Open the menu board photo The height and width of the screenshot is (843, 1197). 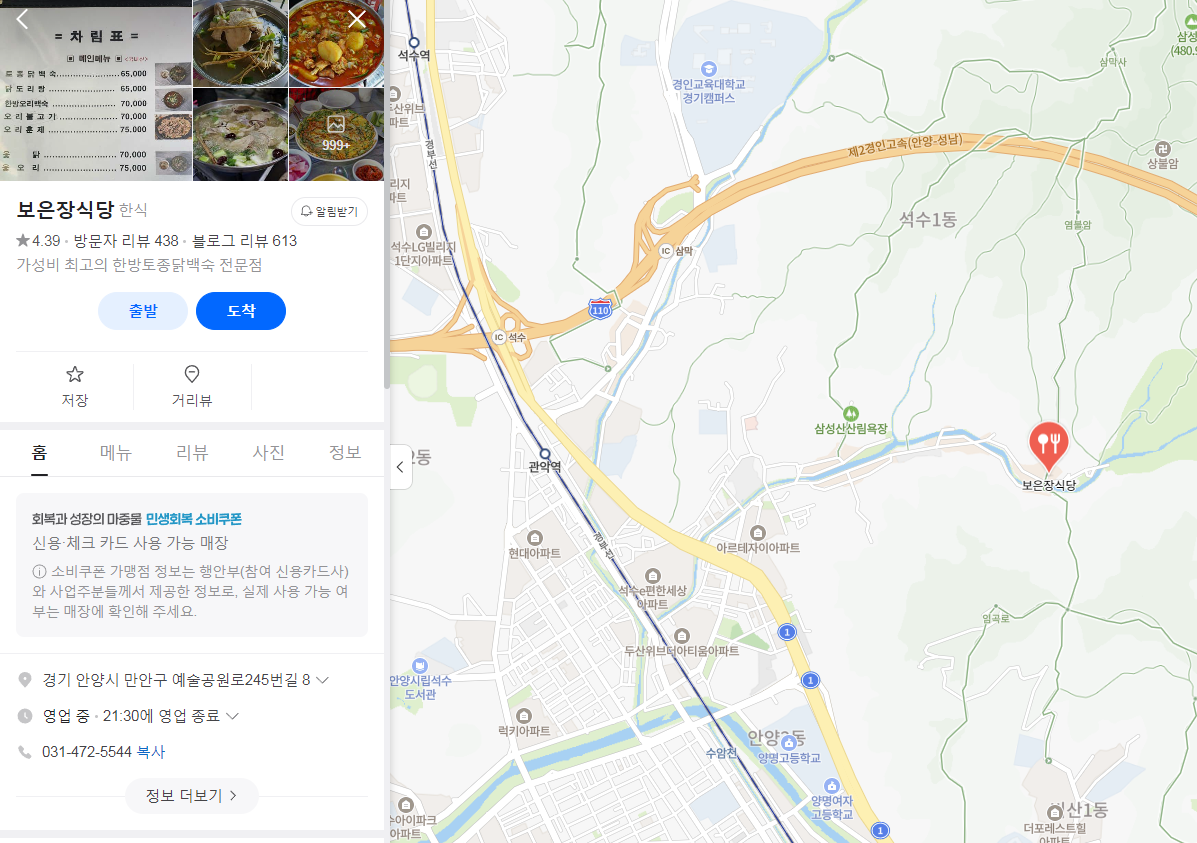click(96, 90)
